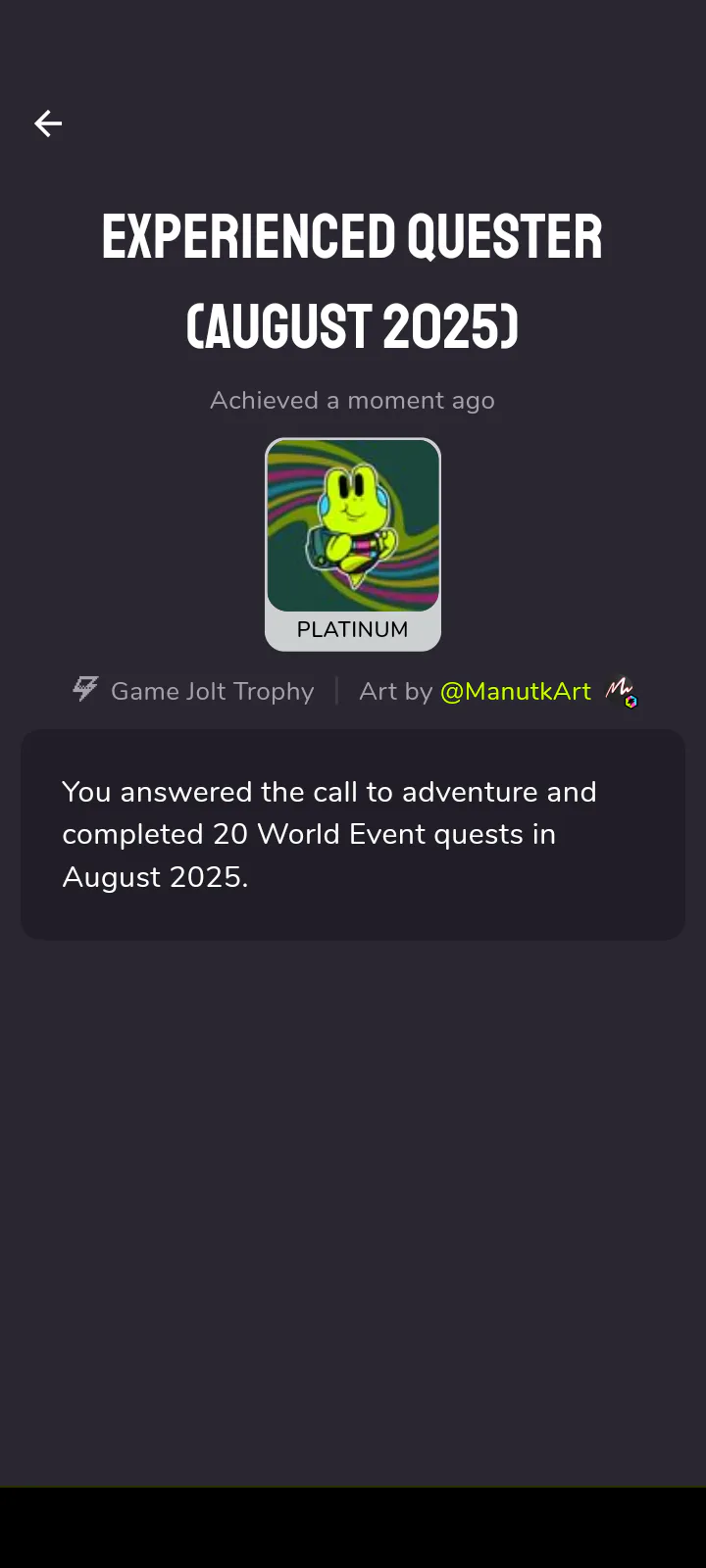This screenshot has width=706, height=1568.
Task: Go back using the arrow icon
Action: [48, 123]
